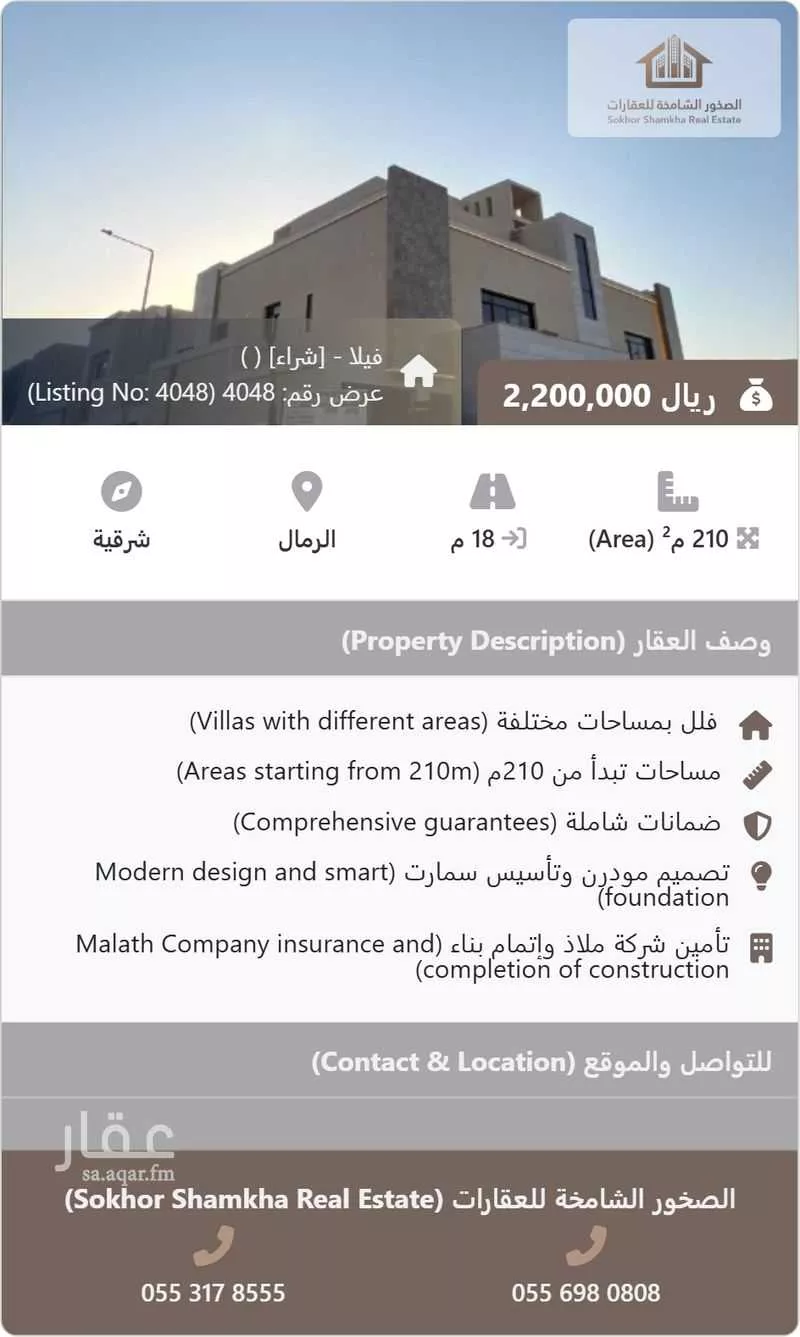Select the calculator icon for Malath insurance
800x1337 pixels.
click(x=757, y=944)
